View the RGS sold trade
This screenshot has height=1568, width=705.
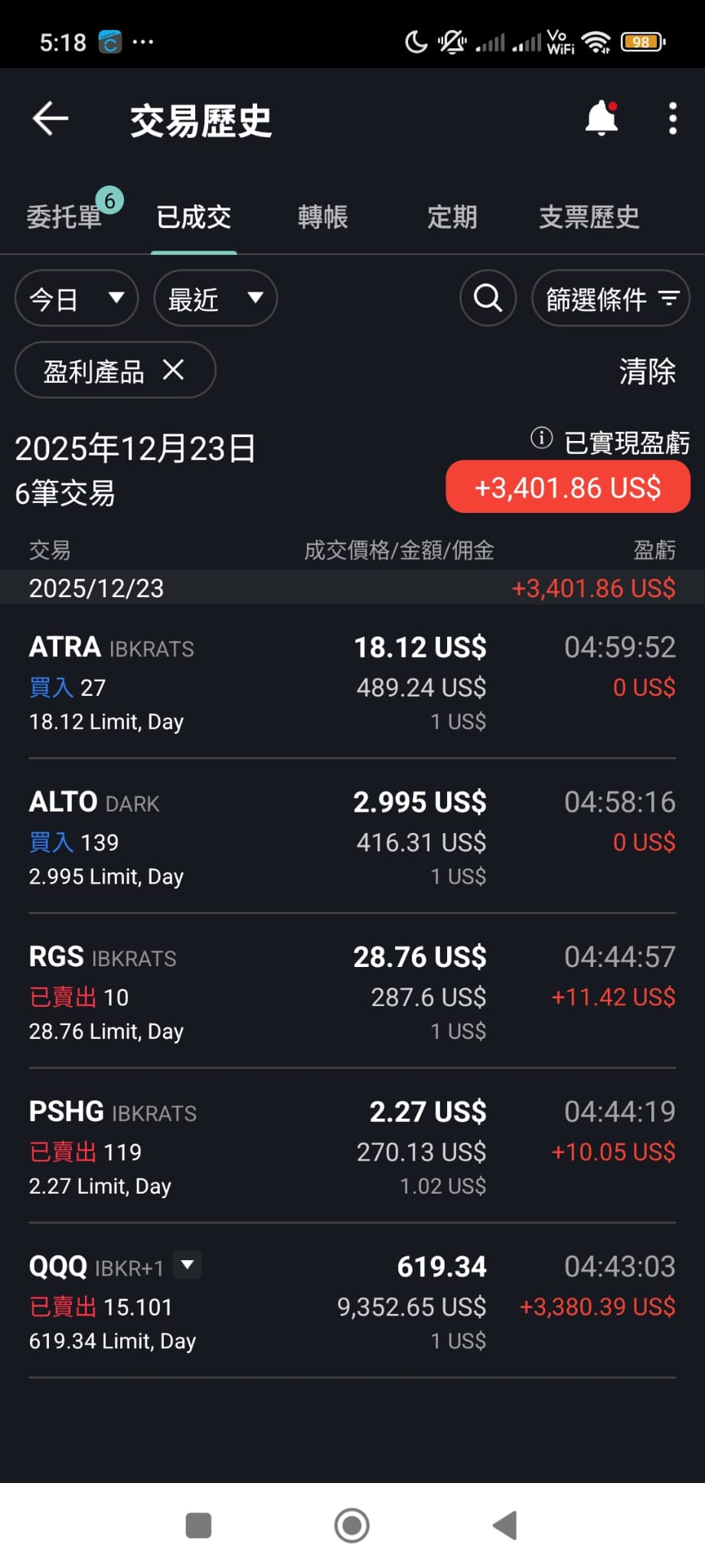352,992
